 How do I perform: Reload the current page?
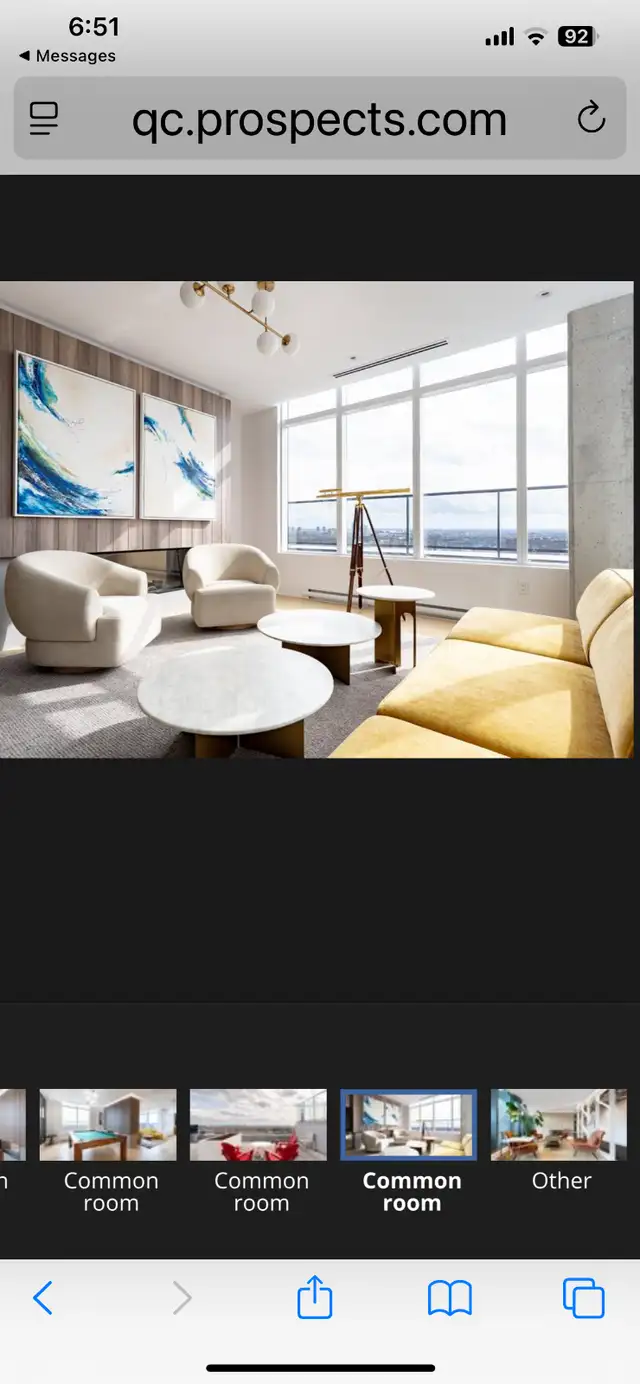coord(591,118)
